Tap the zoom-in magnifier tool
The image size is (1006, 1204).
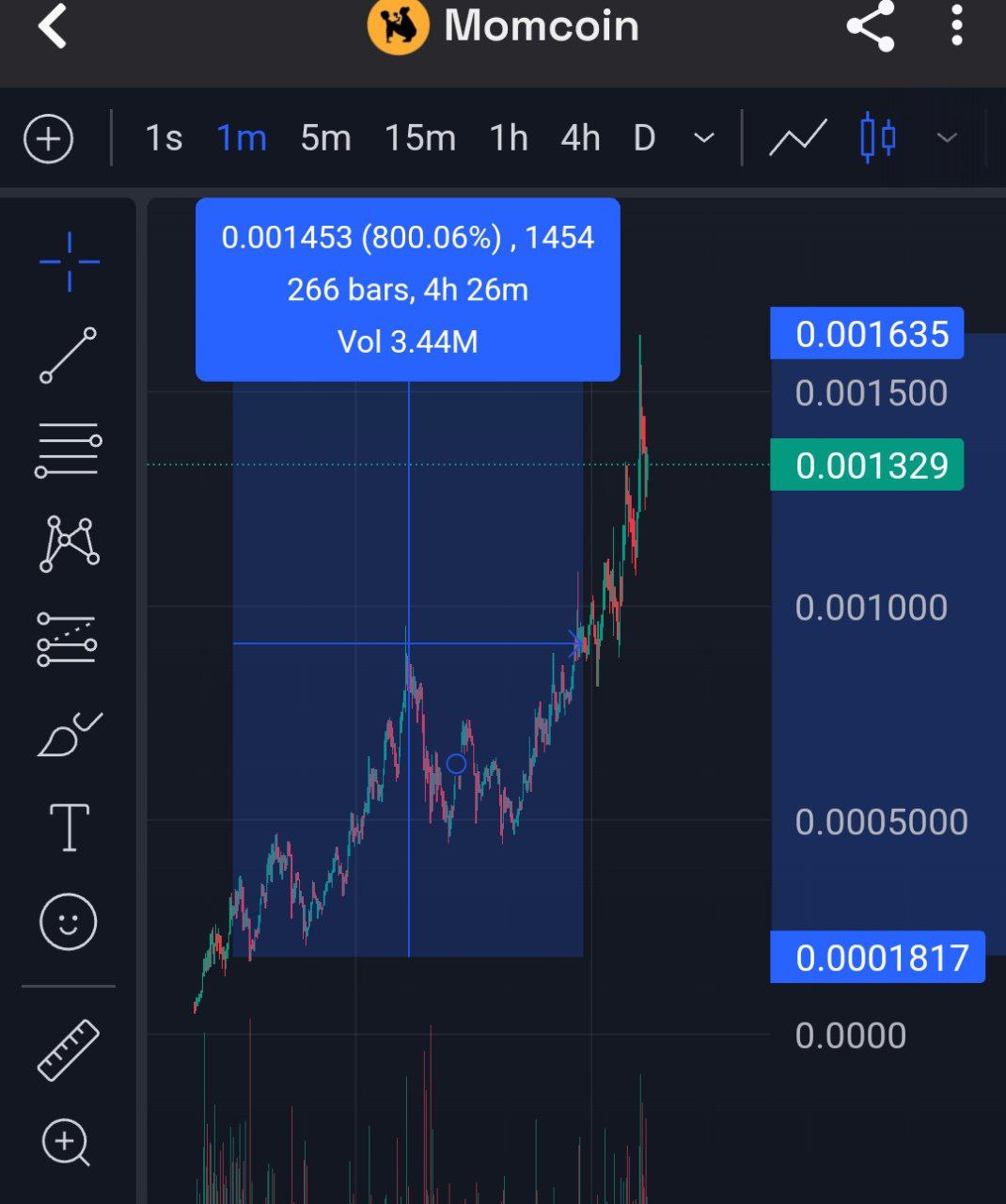pyautogui.click(x=66, y=1143)
